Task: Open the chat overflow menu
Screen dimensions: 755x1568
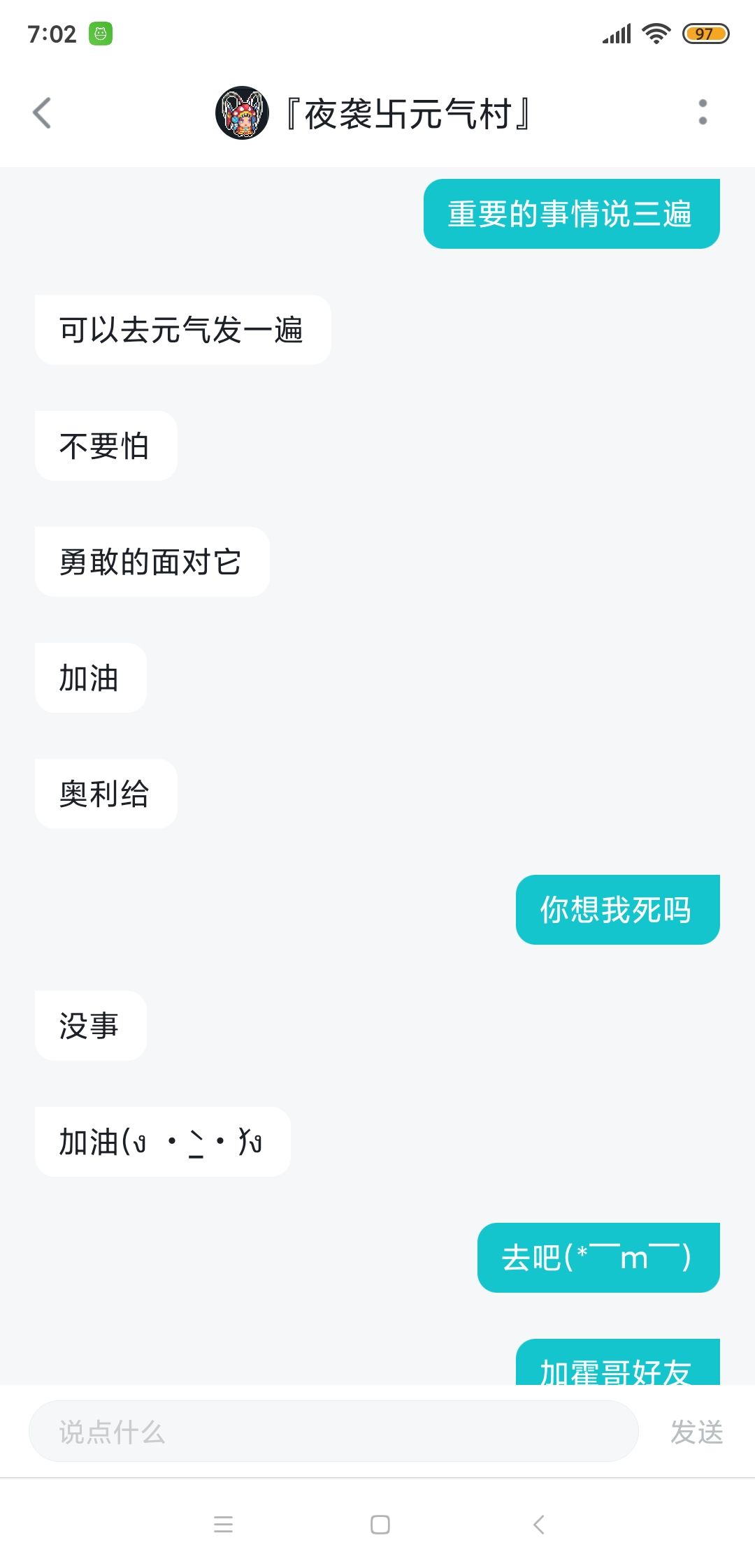Action: coord(703,112)
